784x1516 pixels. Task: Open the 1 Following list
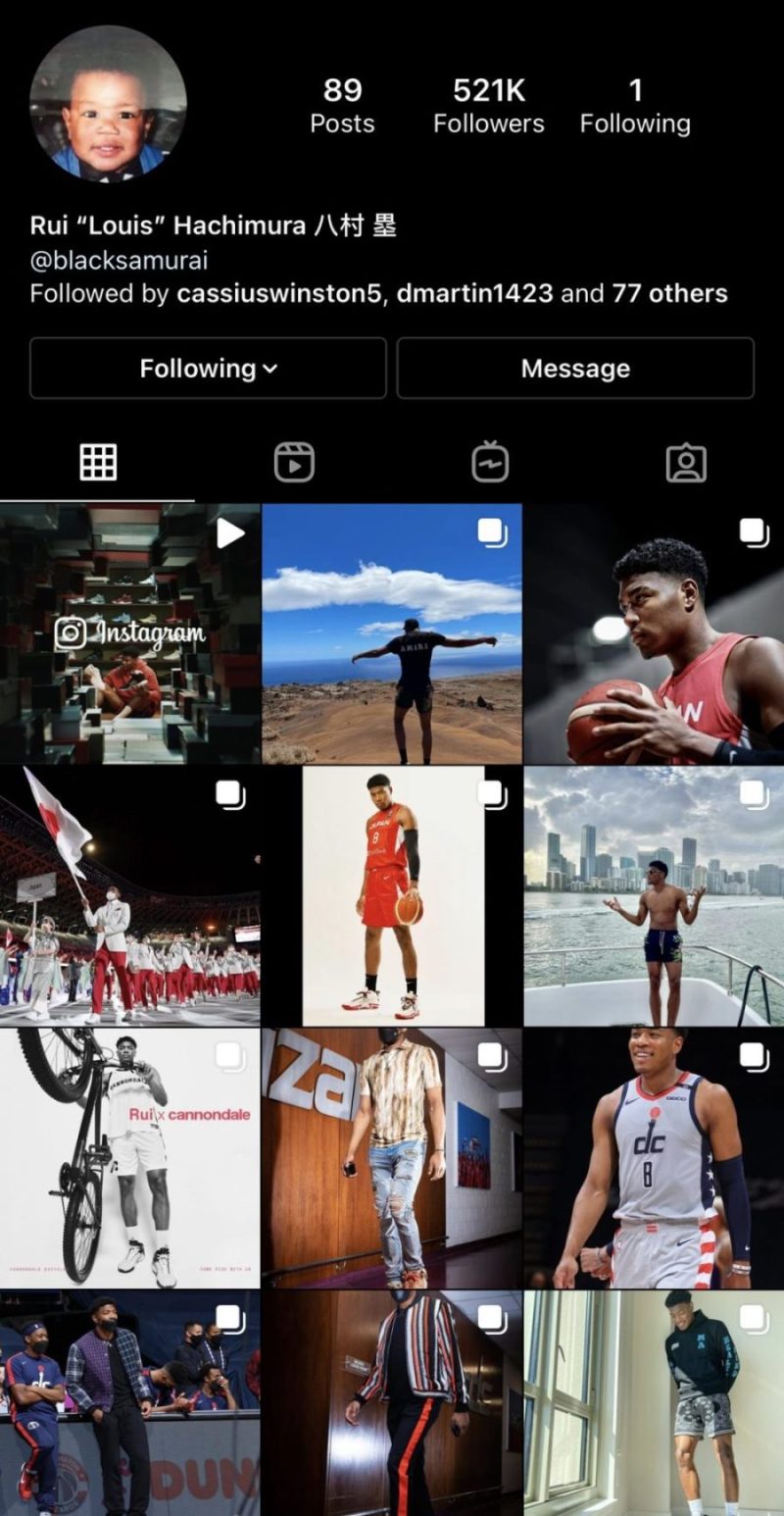point(635,106)
